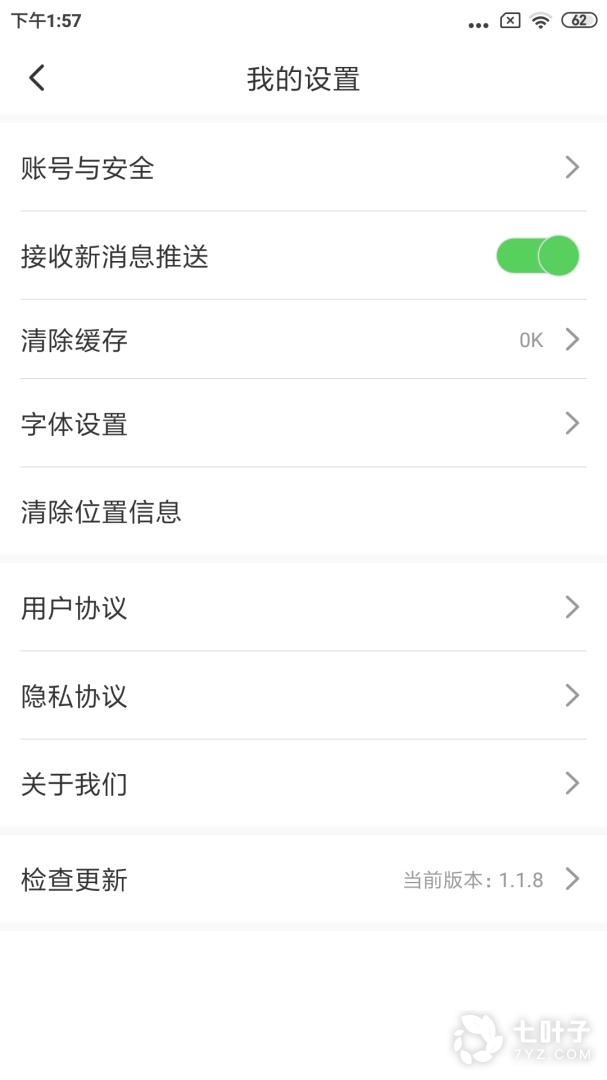Go back from 我的设置
The height and width of the screenshot is (1080, 607).
pos(37,78)
